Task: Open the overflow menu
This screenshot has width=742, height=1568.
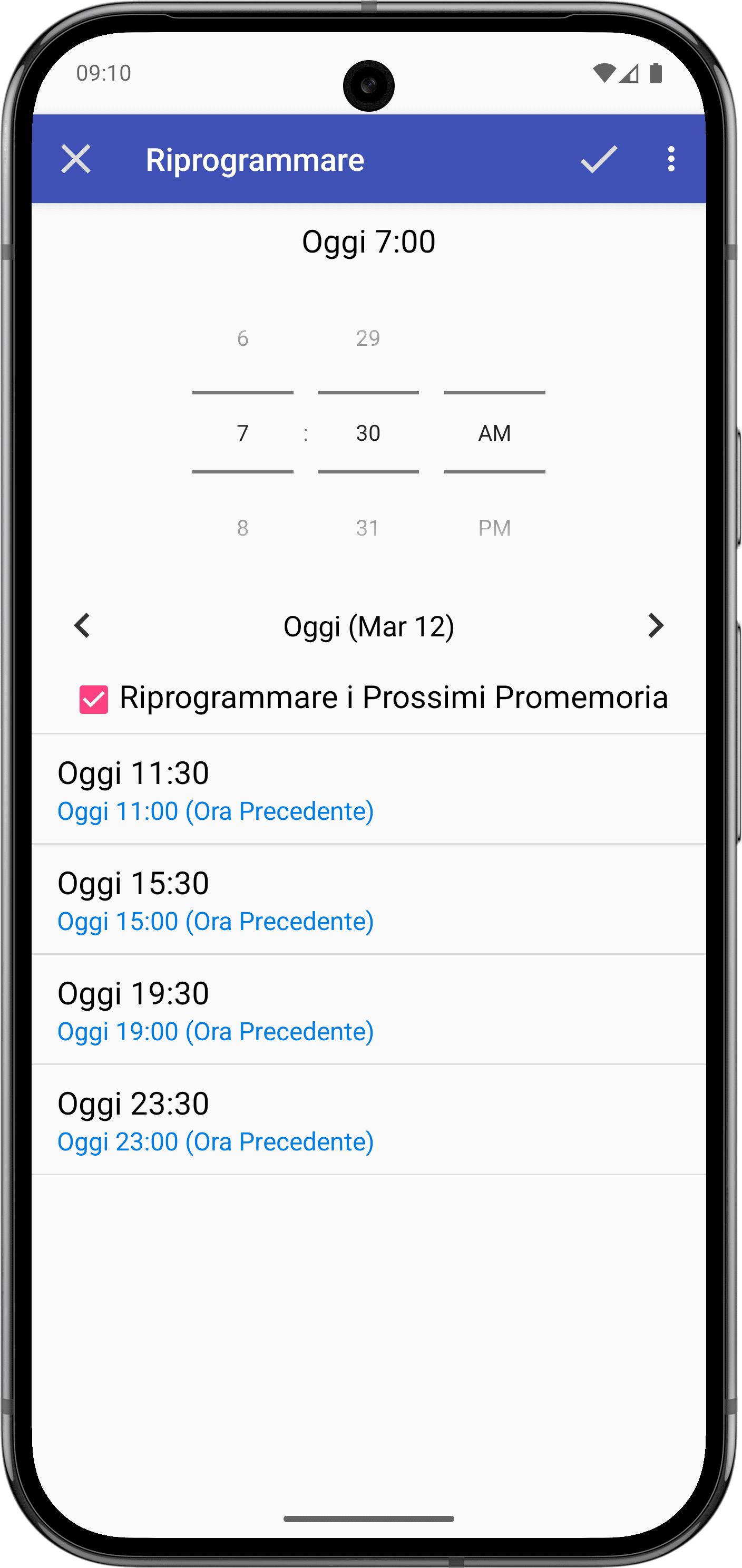Action: pos(671,159)
